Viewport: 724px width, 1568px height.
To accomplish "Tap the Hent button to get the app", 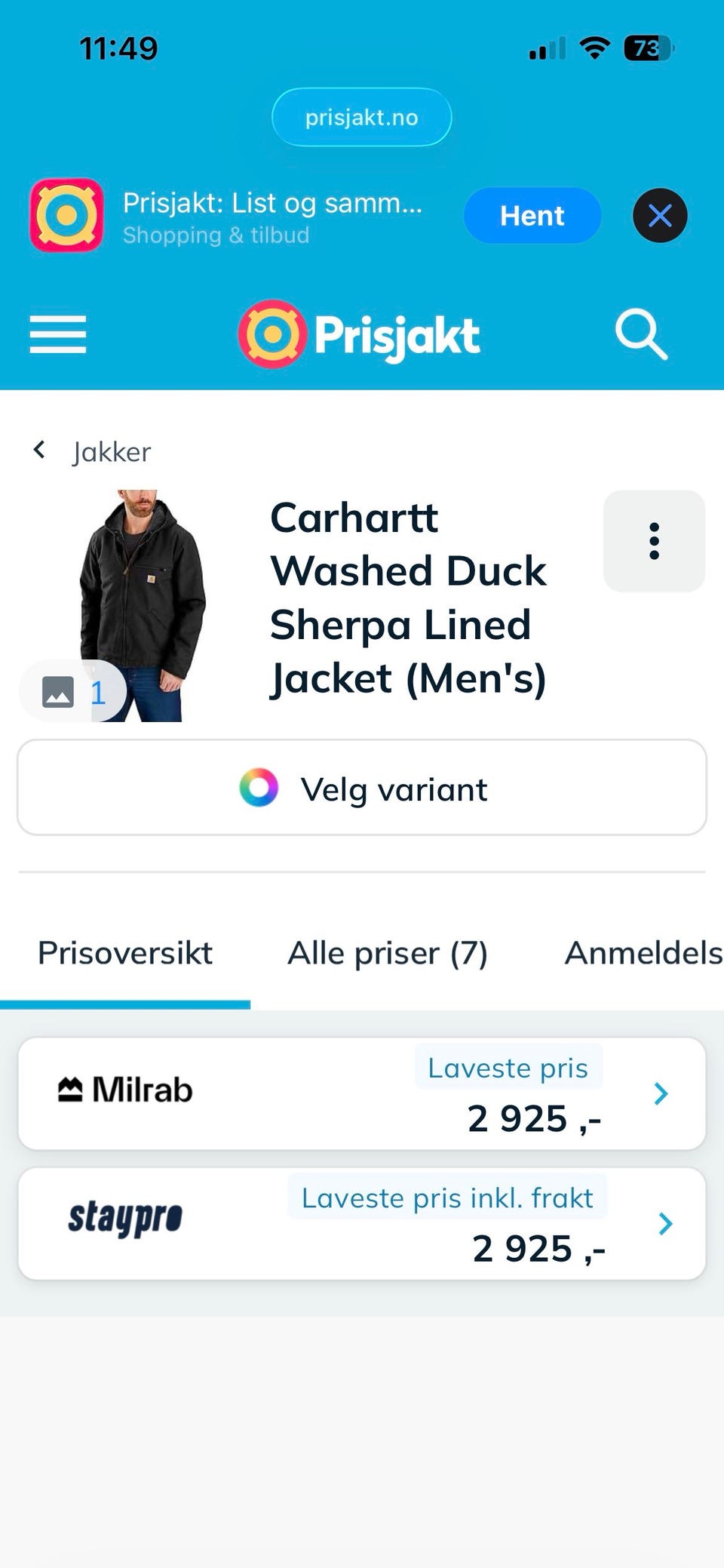I will [x=532, y=216].
